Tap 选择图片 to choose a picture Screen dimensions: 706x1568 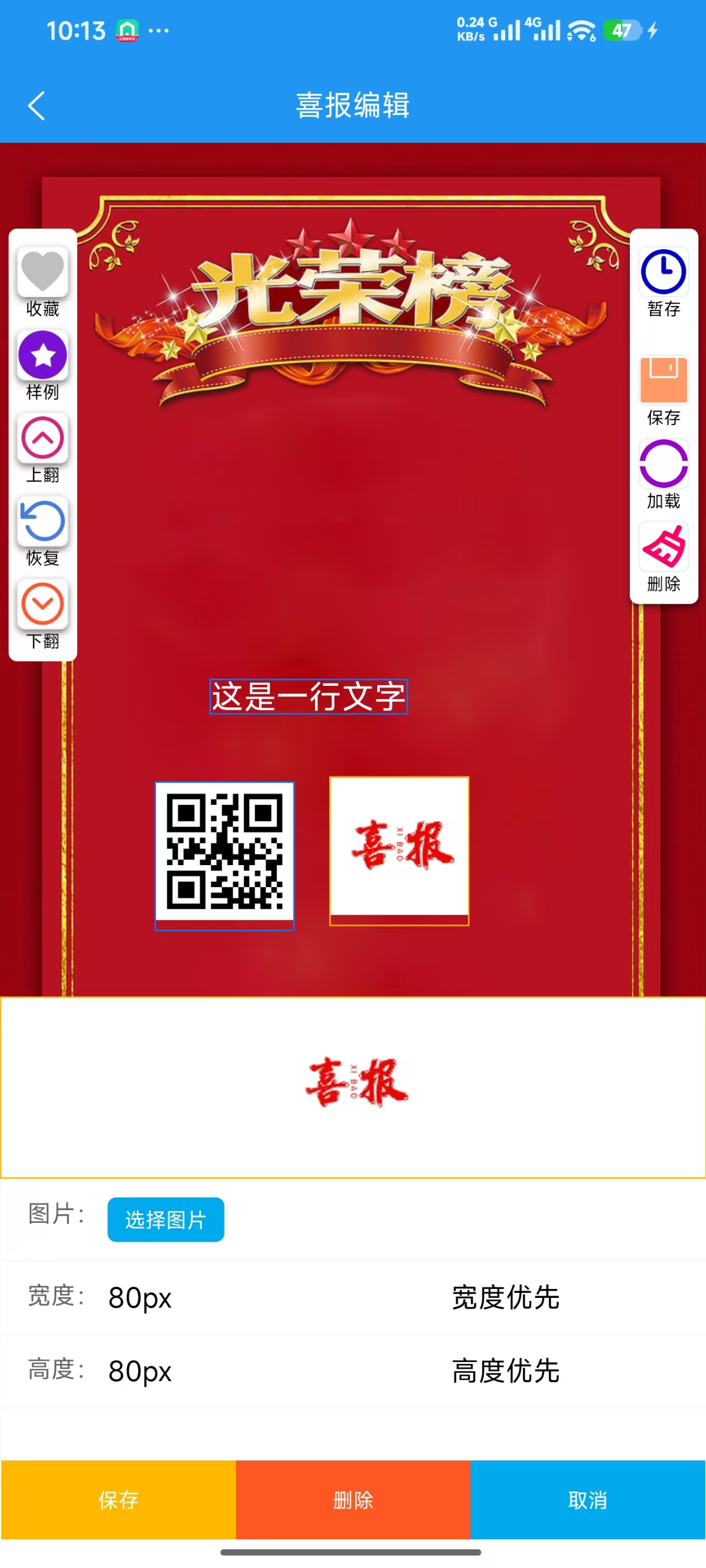point(165,1219)
